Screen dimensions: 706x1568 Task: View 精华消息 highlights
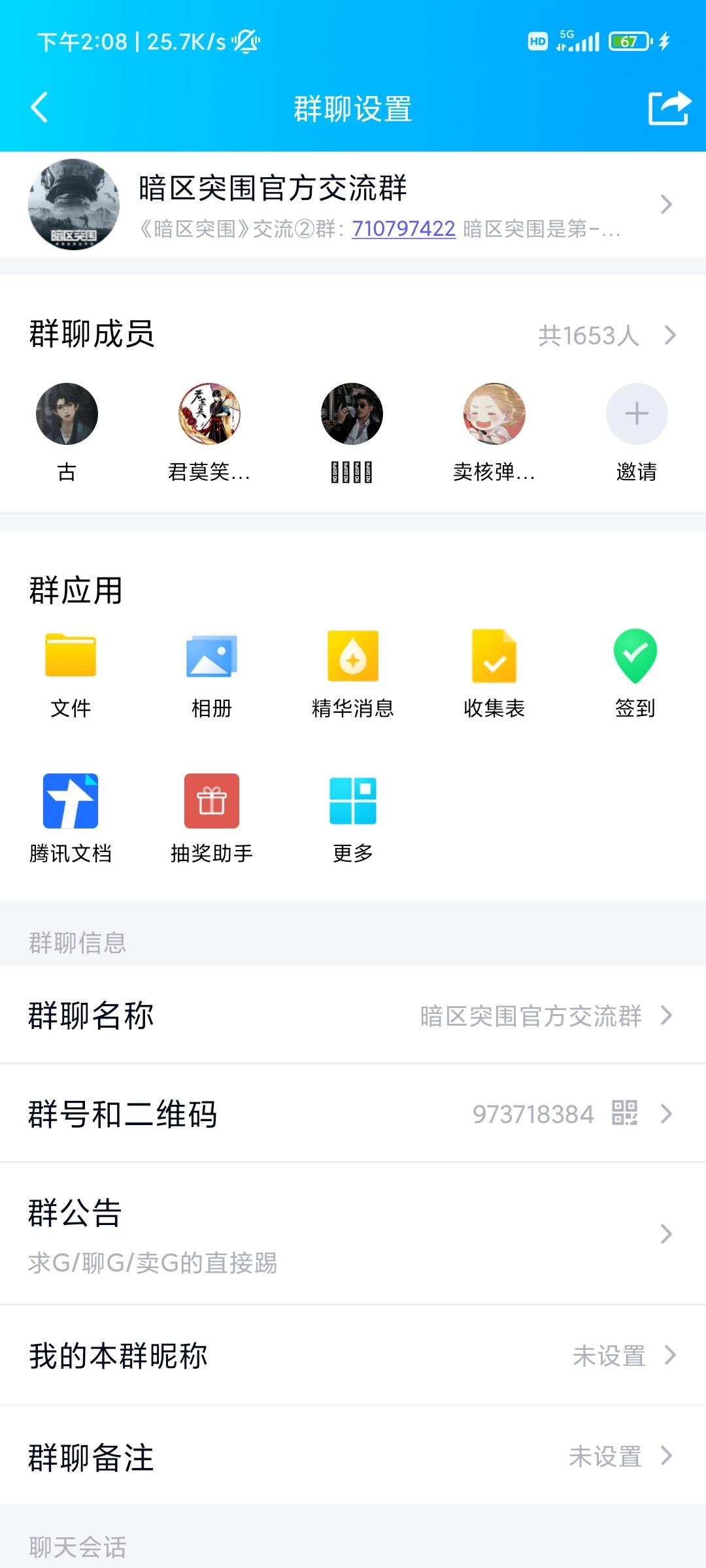point(353,655)
